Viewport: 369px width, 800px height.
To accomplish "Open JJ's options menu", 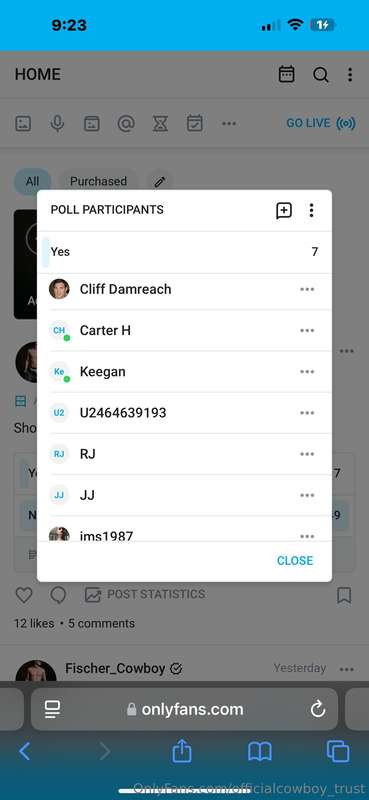I will [x=307, y=495].
